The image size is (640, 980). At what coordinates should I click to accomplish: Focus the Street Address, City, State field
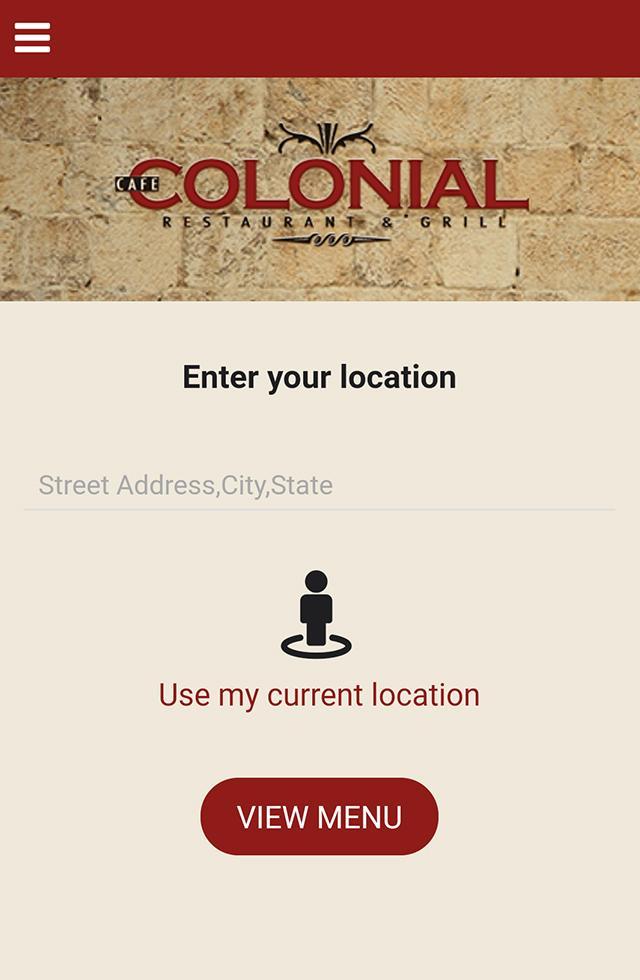tap(319, 486)
